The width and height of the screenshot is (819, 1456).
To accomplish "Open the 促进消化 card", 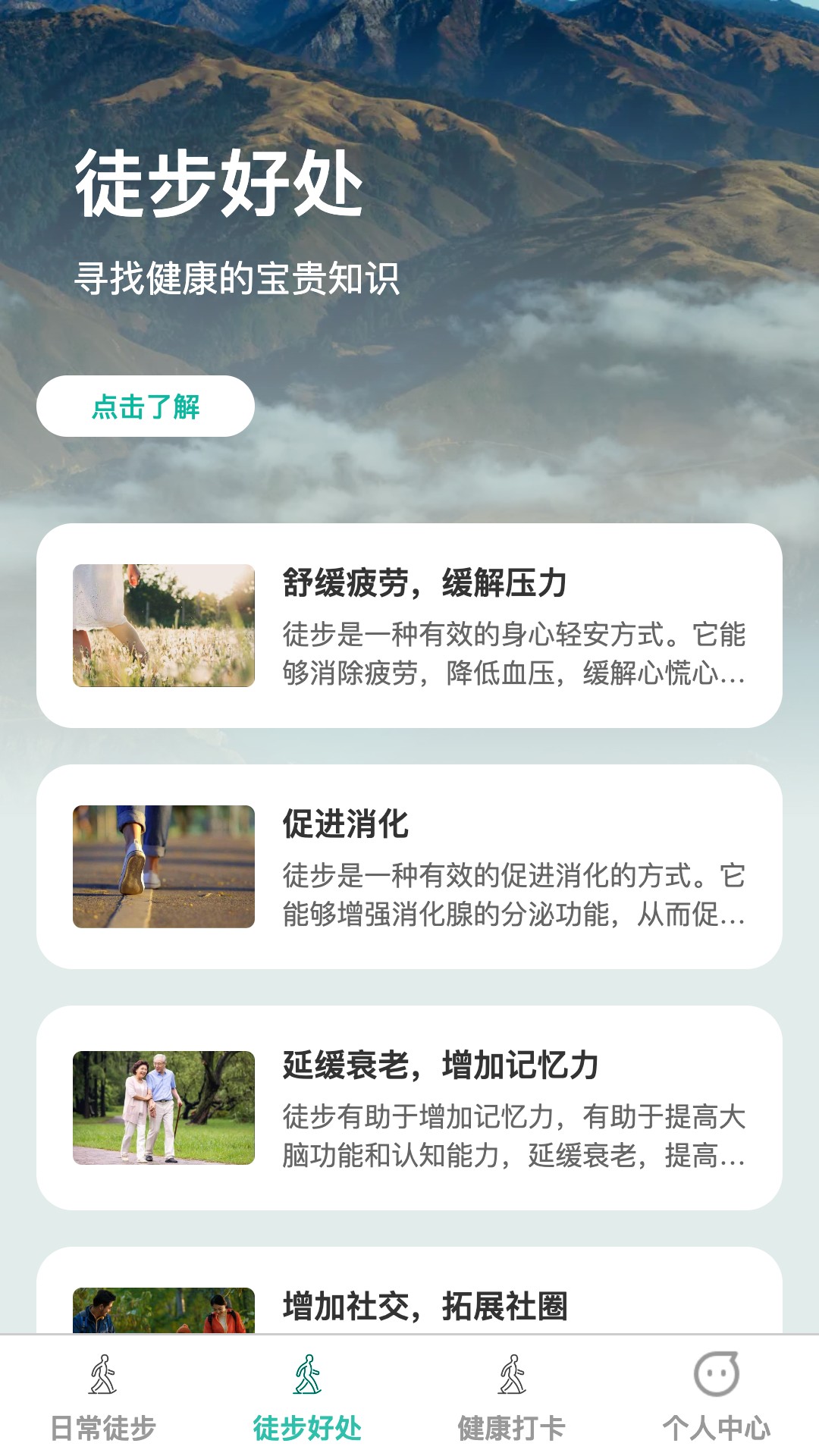I will (x=409, y=867).
